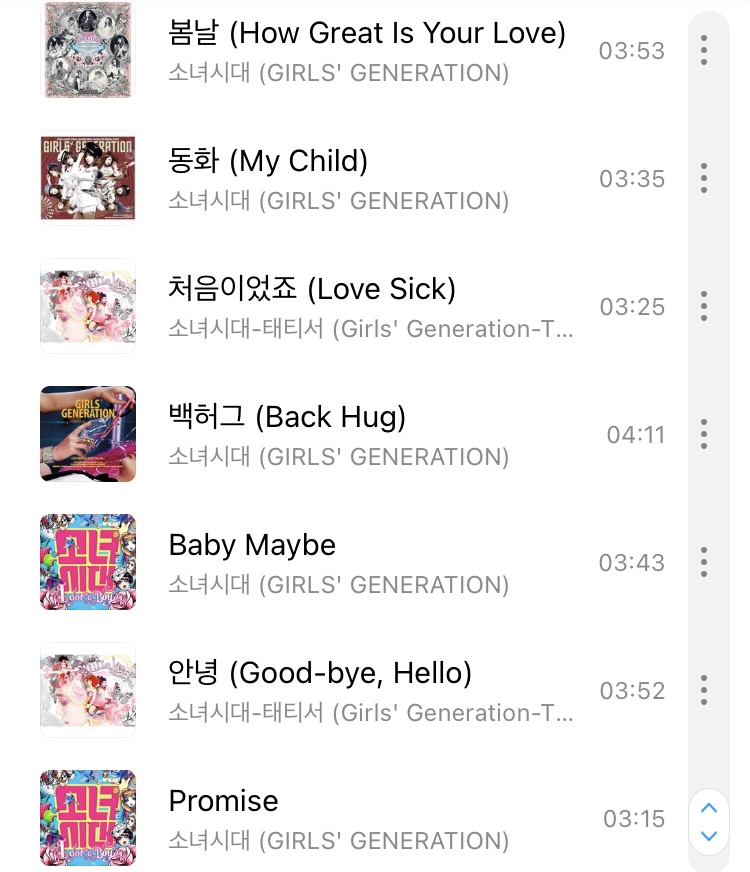Play the track 동화 (My Child)

pos(268,162)
